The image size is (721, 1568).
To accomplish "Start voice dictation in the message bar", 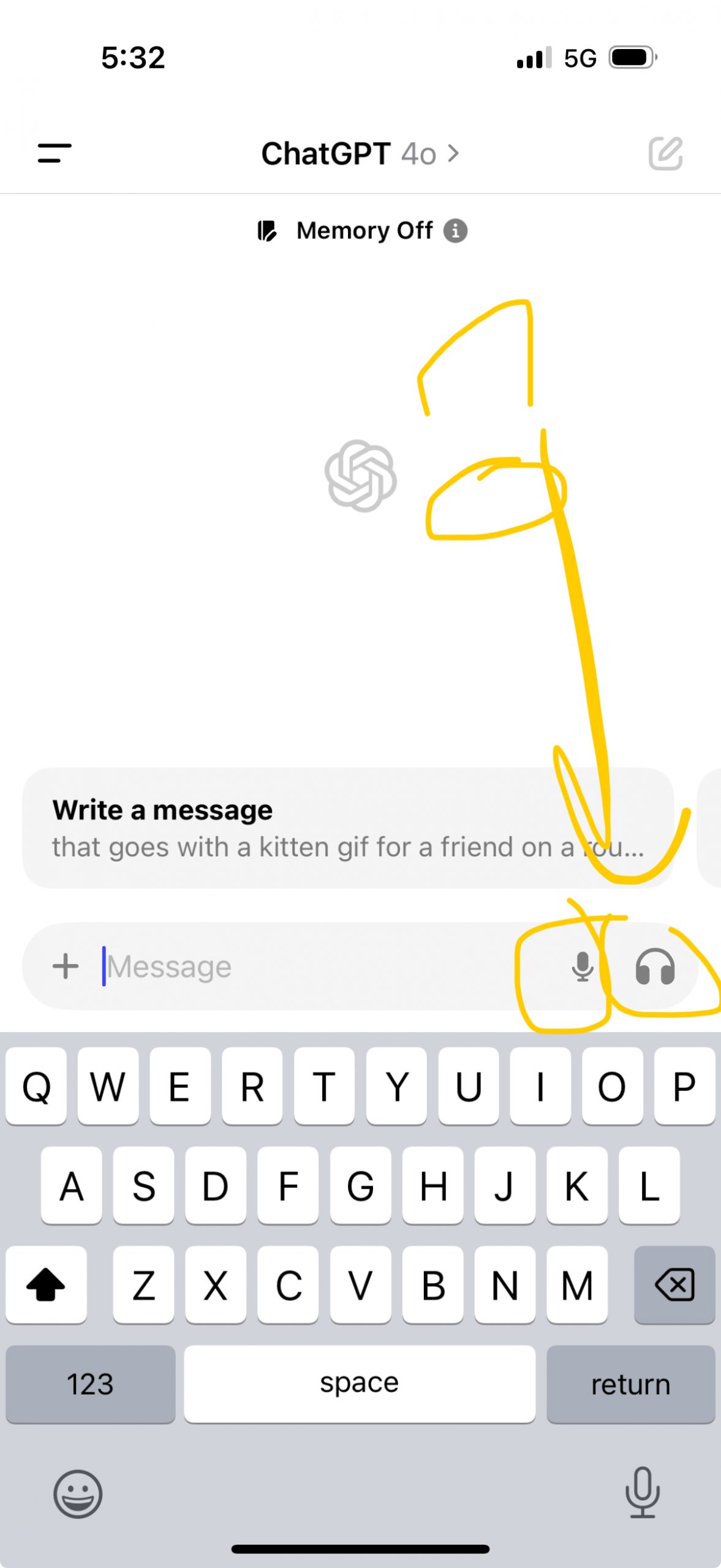I will (582, 967).
